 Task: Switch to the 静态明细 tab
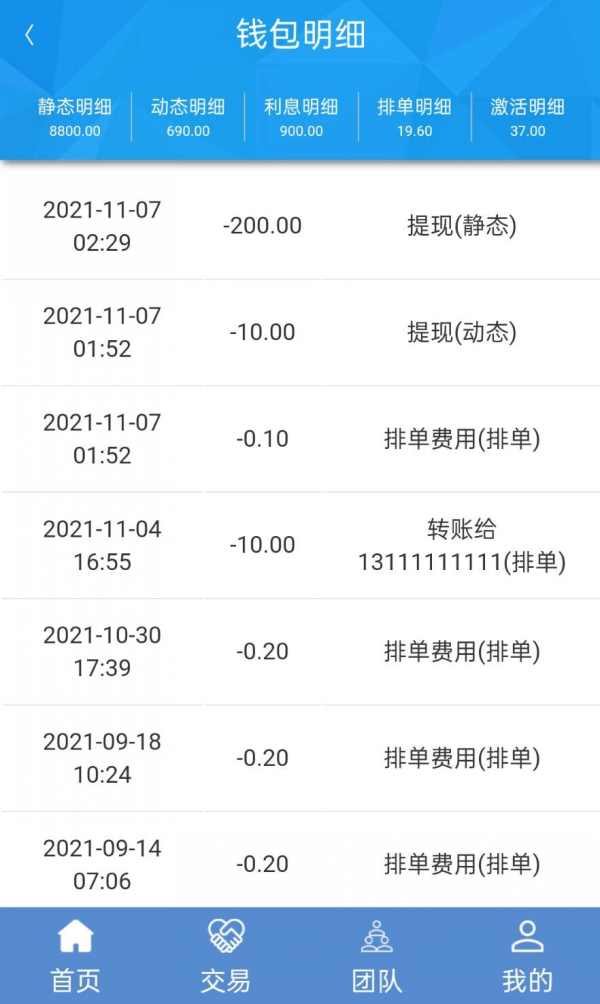tap(75, 117)
